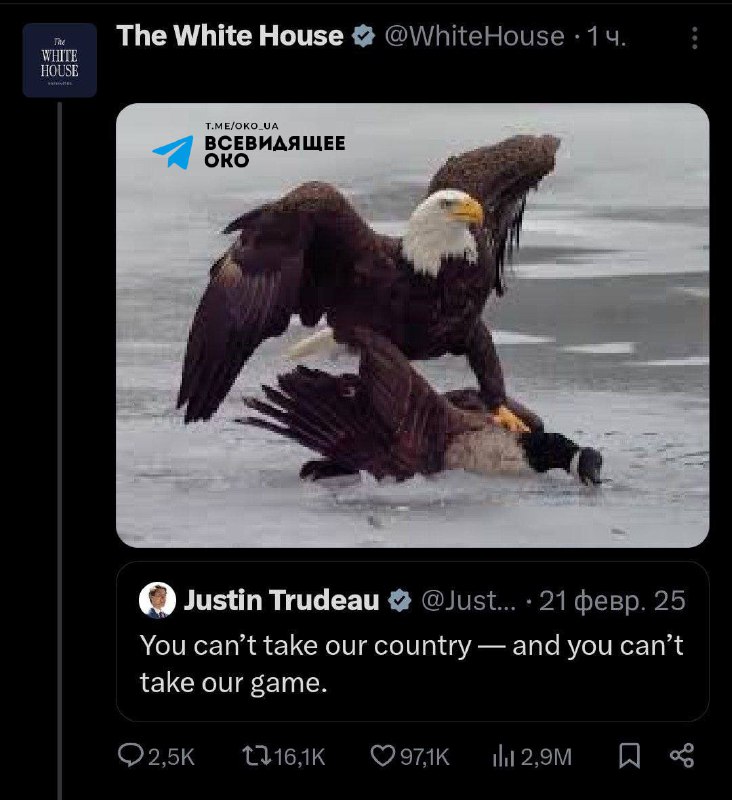Open the tweet's overflow menu
Image resolution: width=732 pixels, height=800 pixels.
696,39
